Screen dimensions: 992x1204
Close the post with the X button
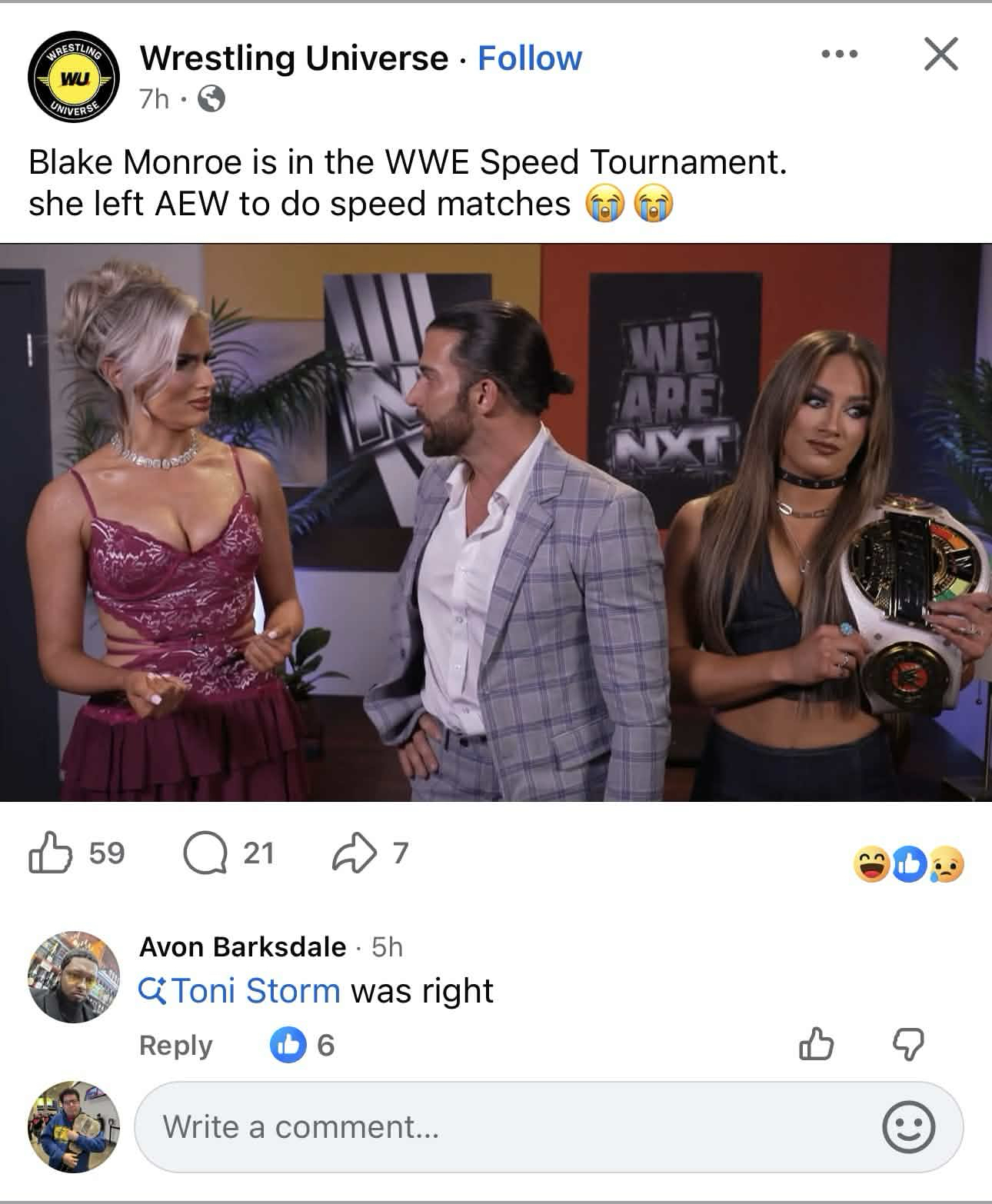click(940, 55)
